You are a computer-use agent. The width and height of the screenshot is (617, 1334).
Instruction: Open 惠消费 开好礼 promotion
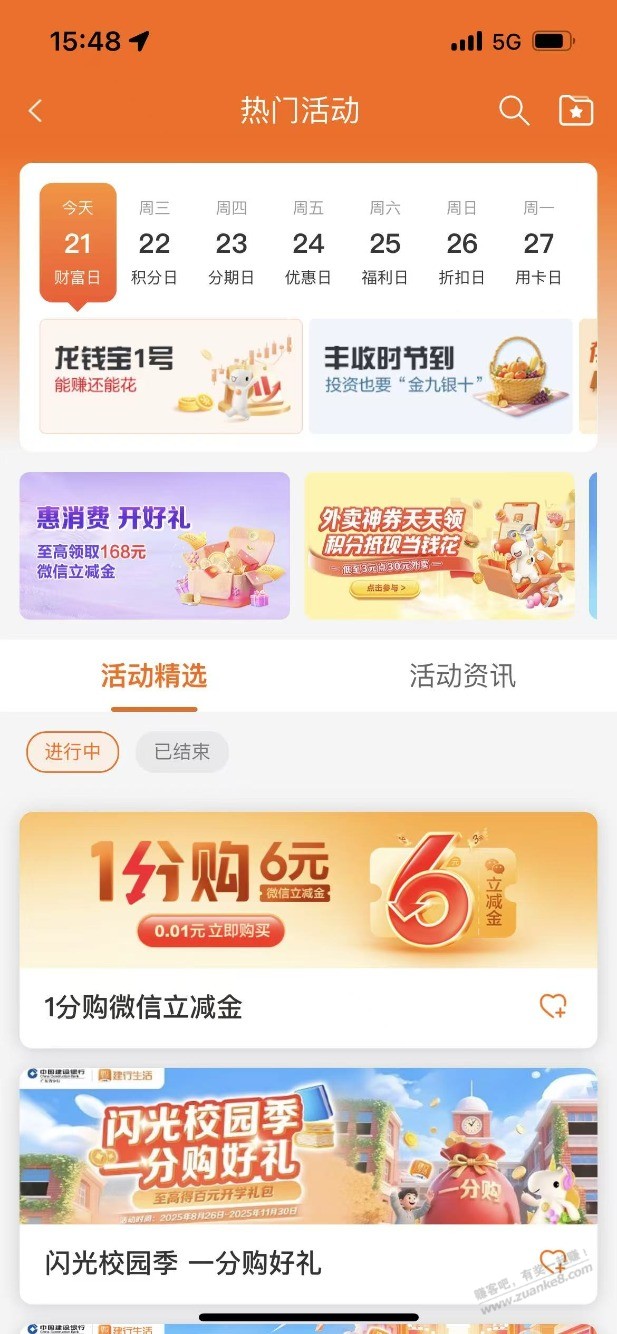click(x=155, y=546)
